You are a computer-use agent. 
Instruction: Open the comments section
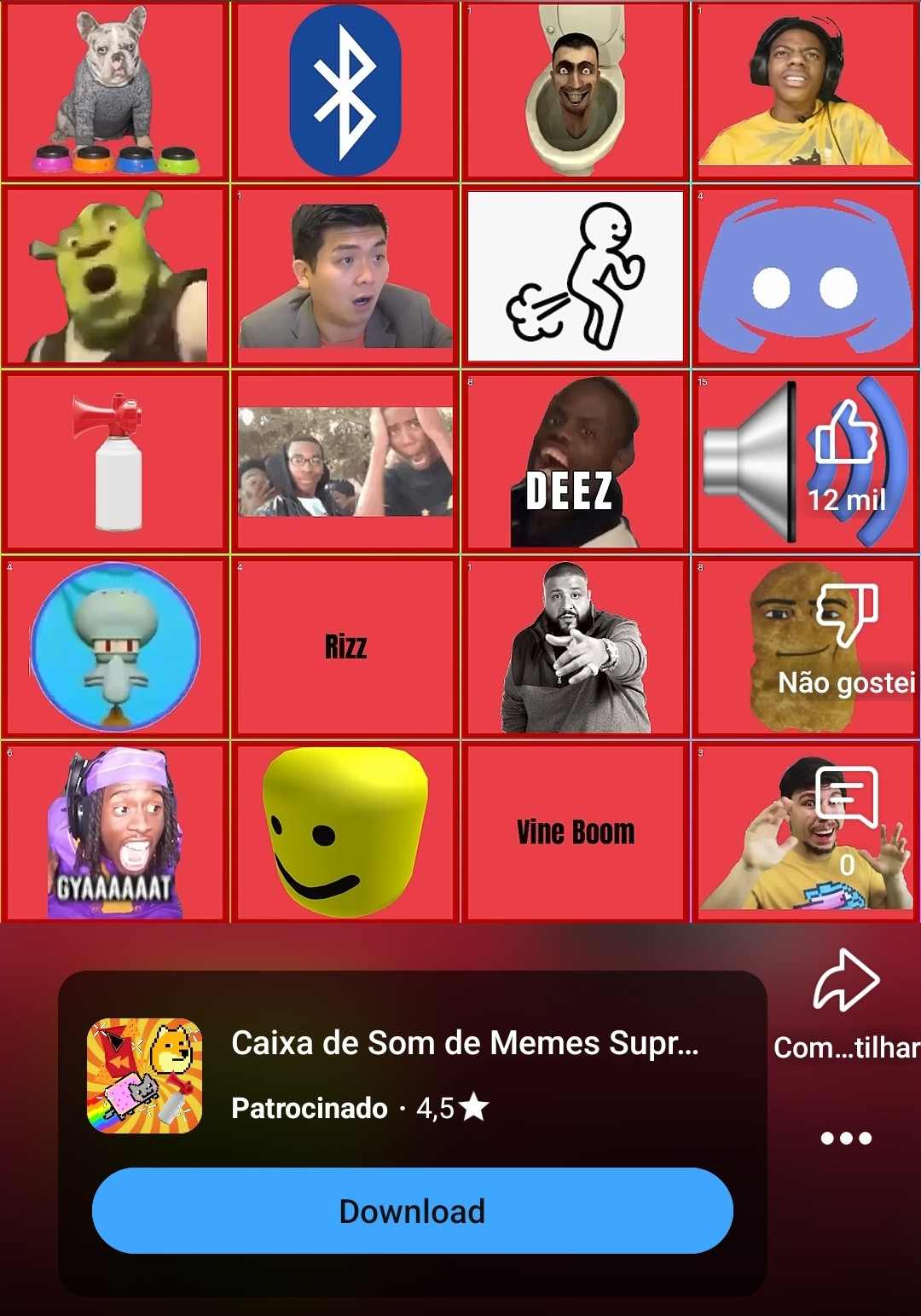coord(846,797)
